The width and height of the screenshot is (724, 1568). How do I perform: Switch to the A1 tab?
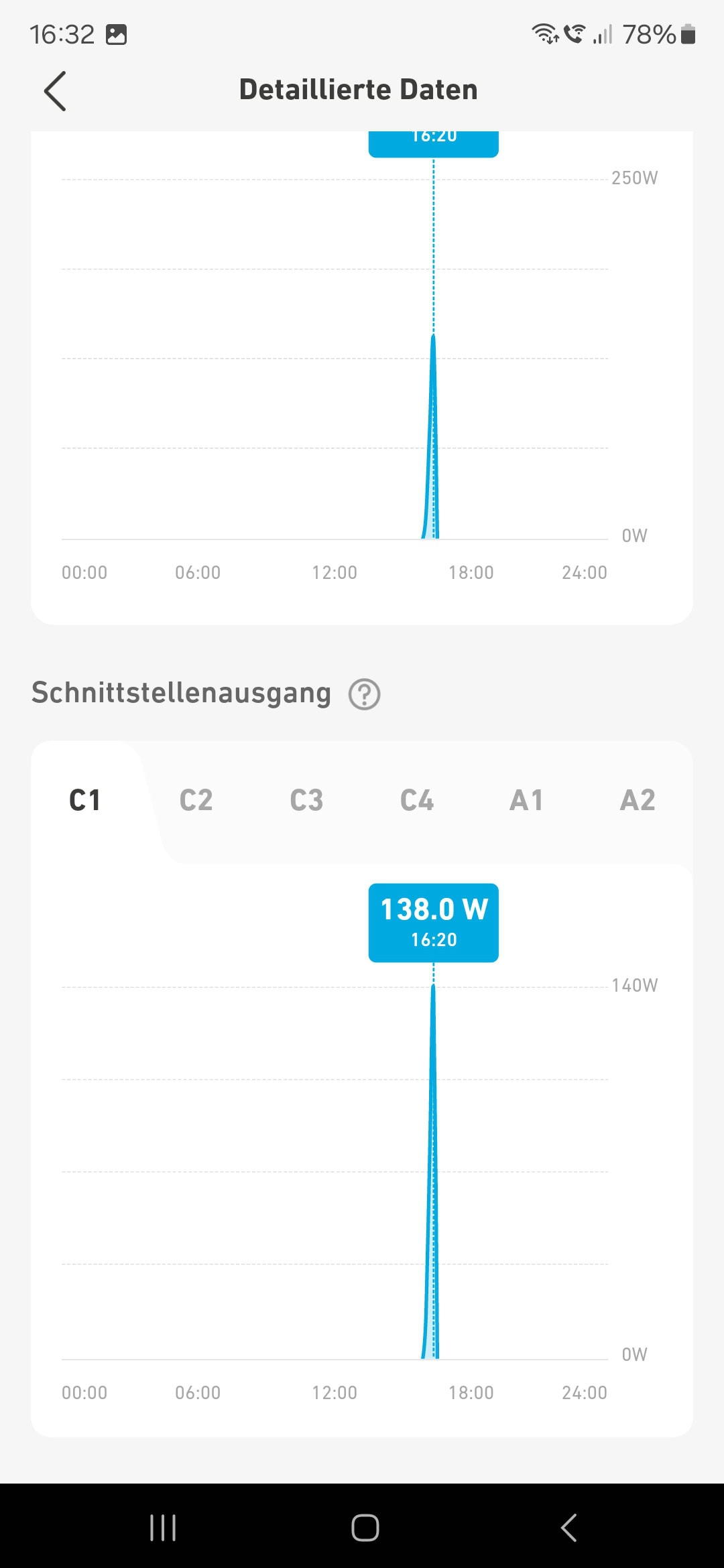coord(527,800)
